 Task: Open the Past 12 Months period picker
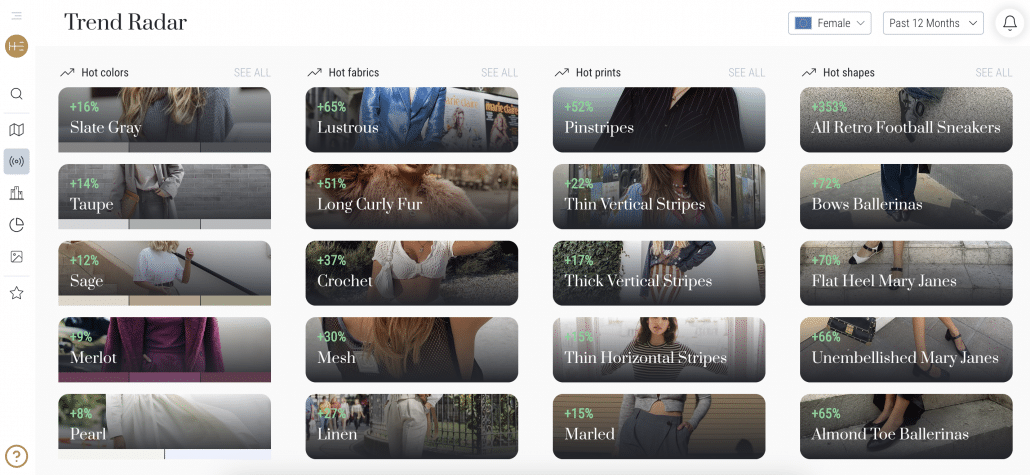coord(933,23)
